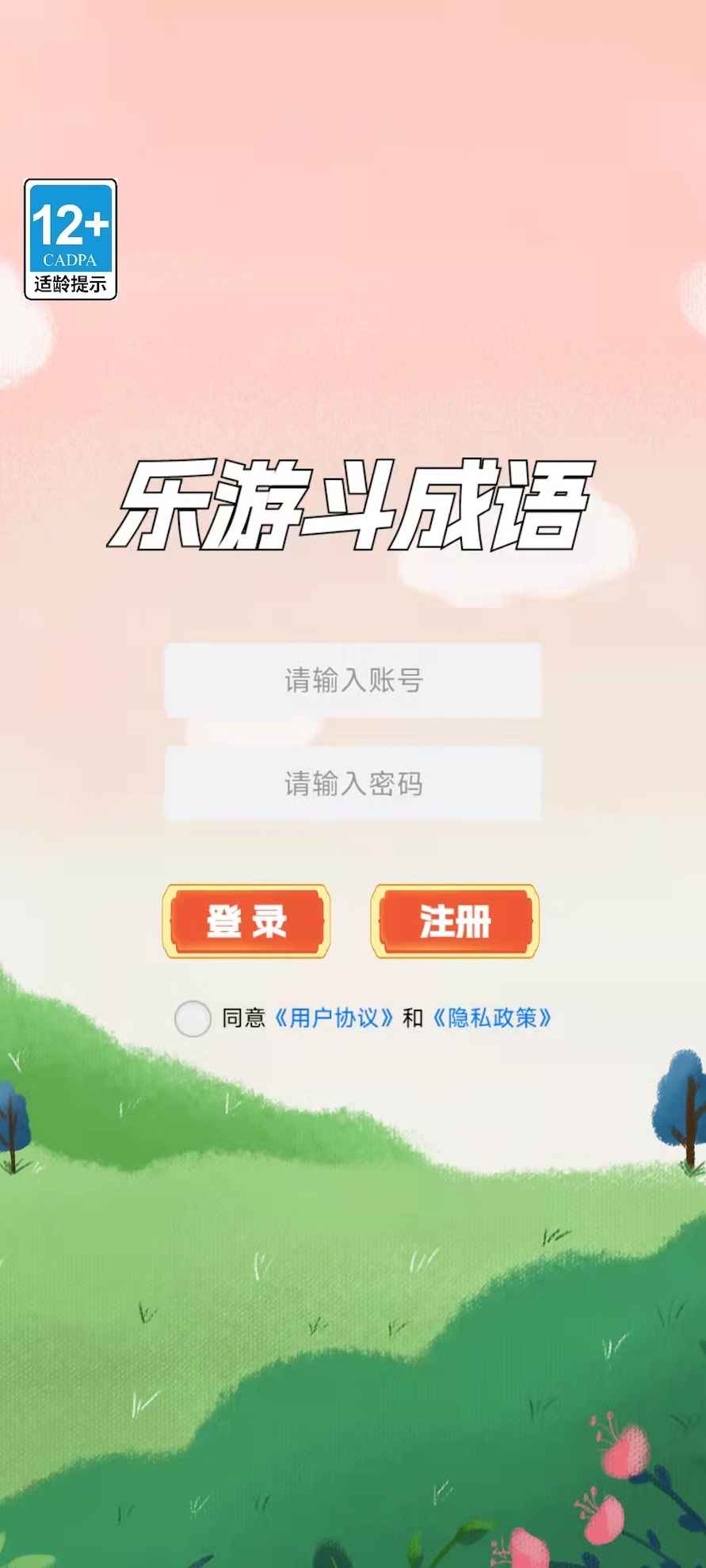This screenshot has width=706, height=1568.
Task: Tap the 注册 register button
Action: coord(456,921)
